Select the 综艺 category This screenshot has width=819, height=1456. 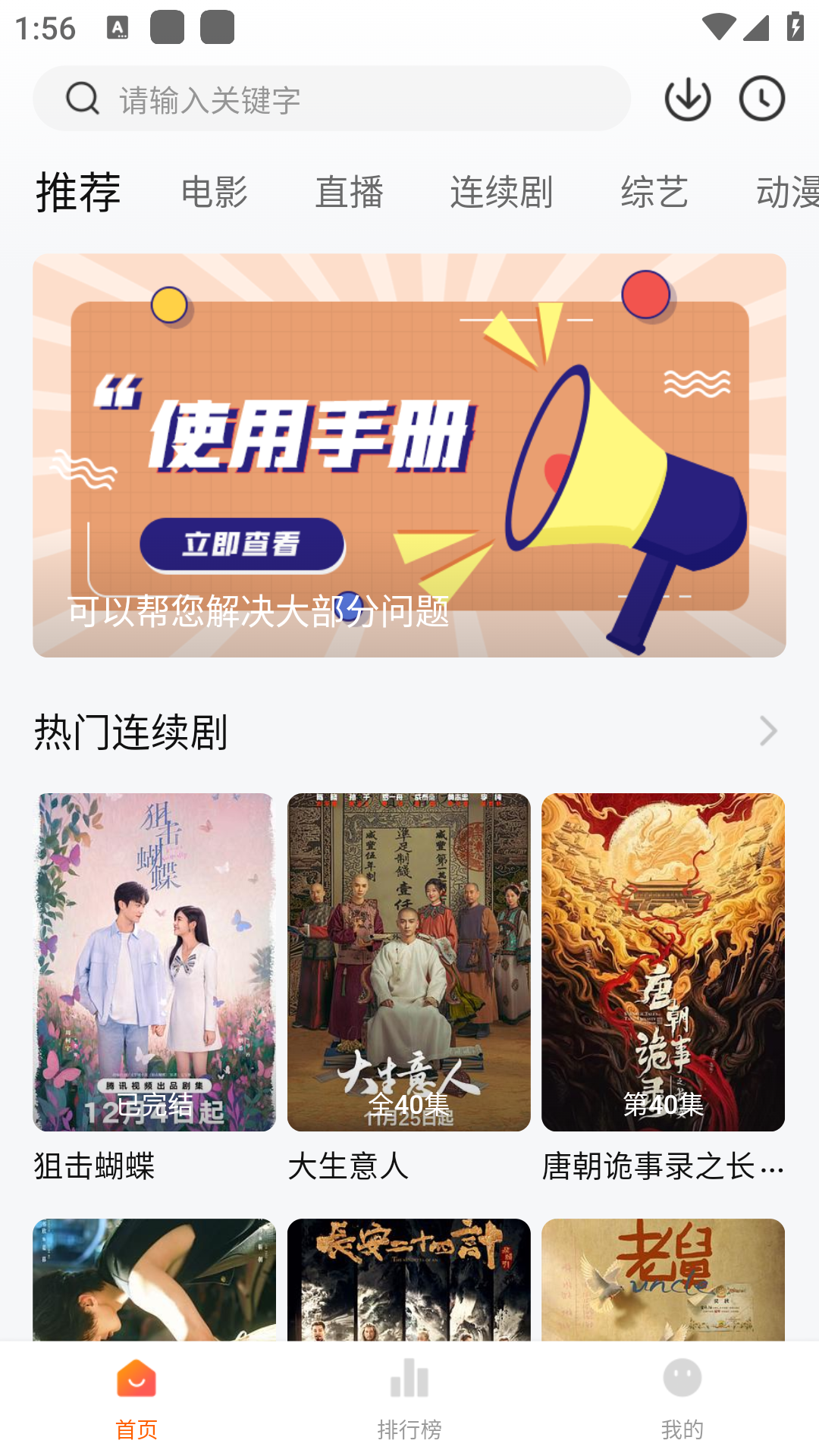point(654,192)
